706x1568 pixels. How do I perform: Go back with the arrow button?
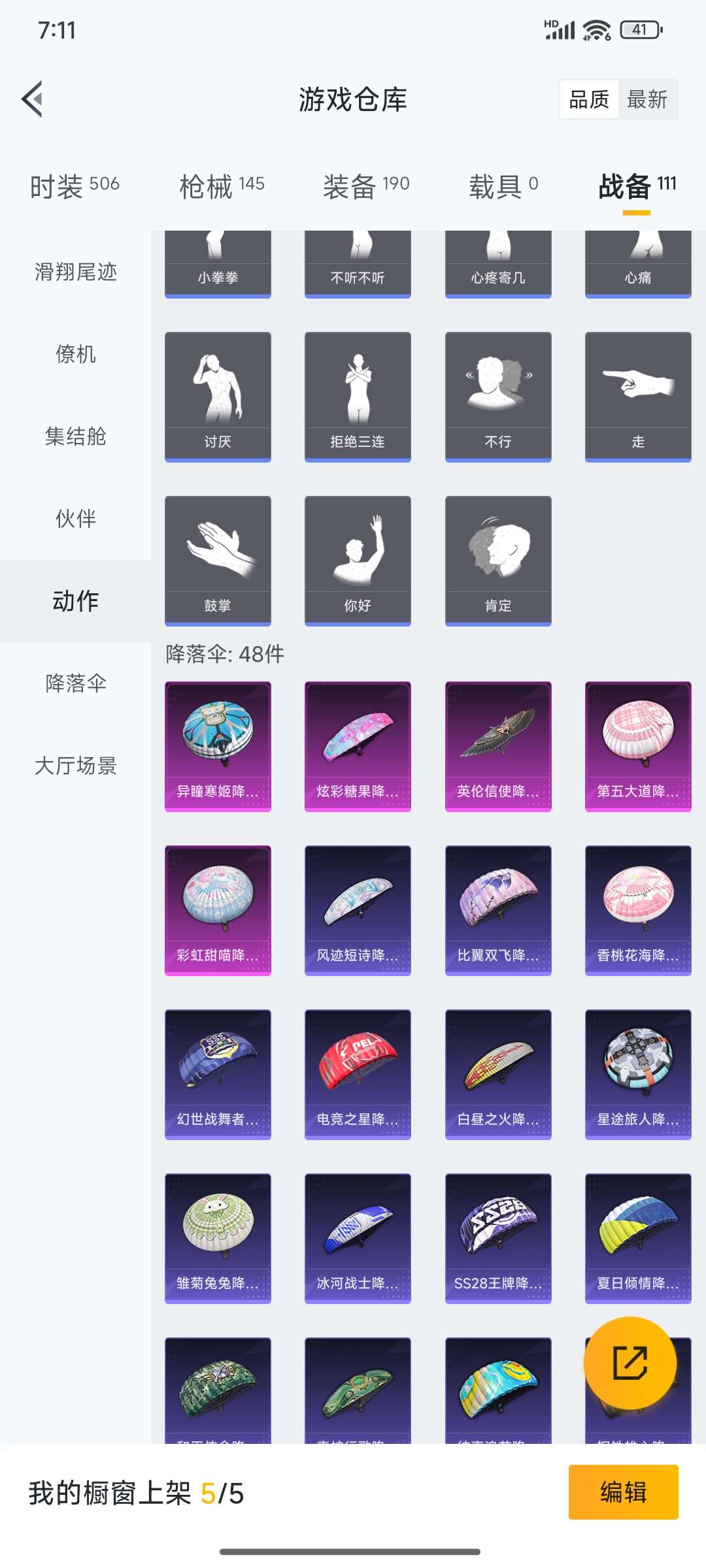coord(33,99)
